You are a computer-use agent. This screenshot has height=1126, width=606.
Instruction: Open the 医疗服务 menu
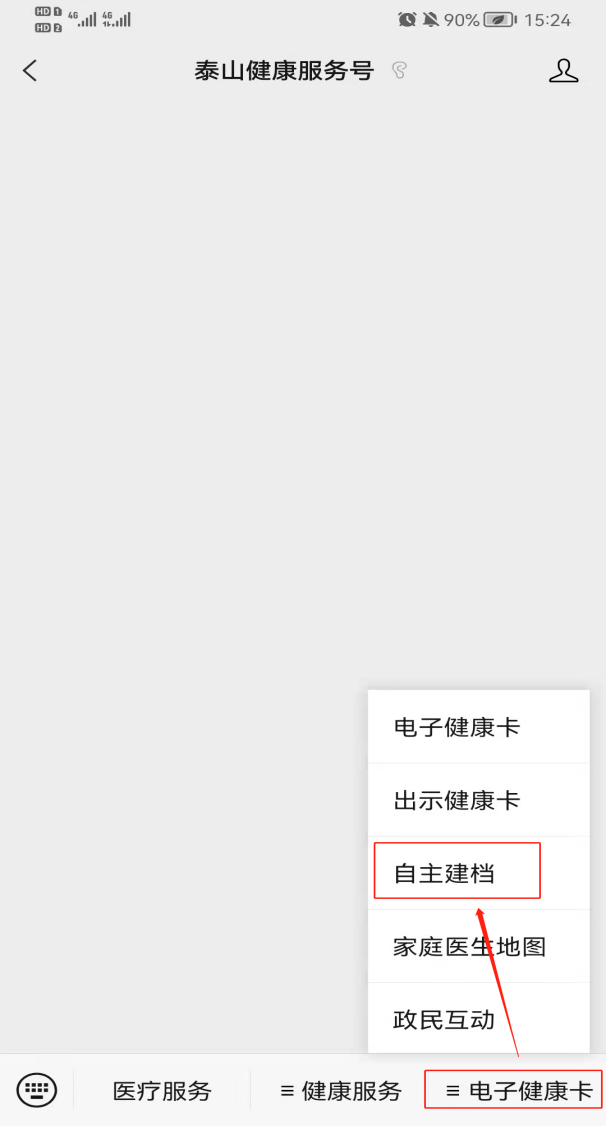click(x=162, y=1092)
